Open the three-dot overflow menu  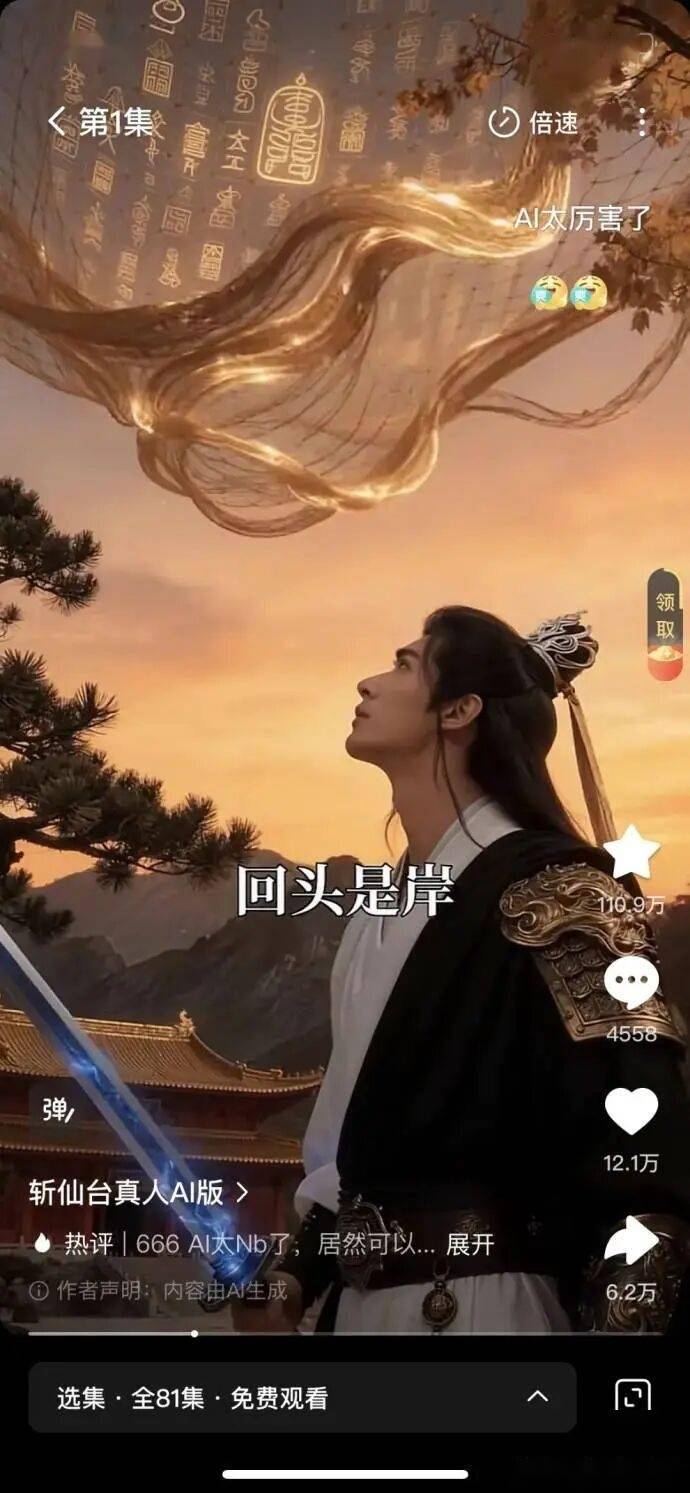[x=642, y=123]
